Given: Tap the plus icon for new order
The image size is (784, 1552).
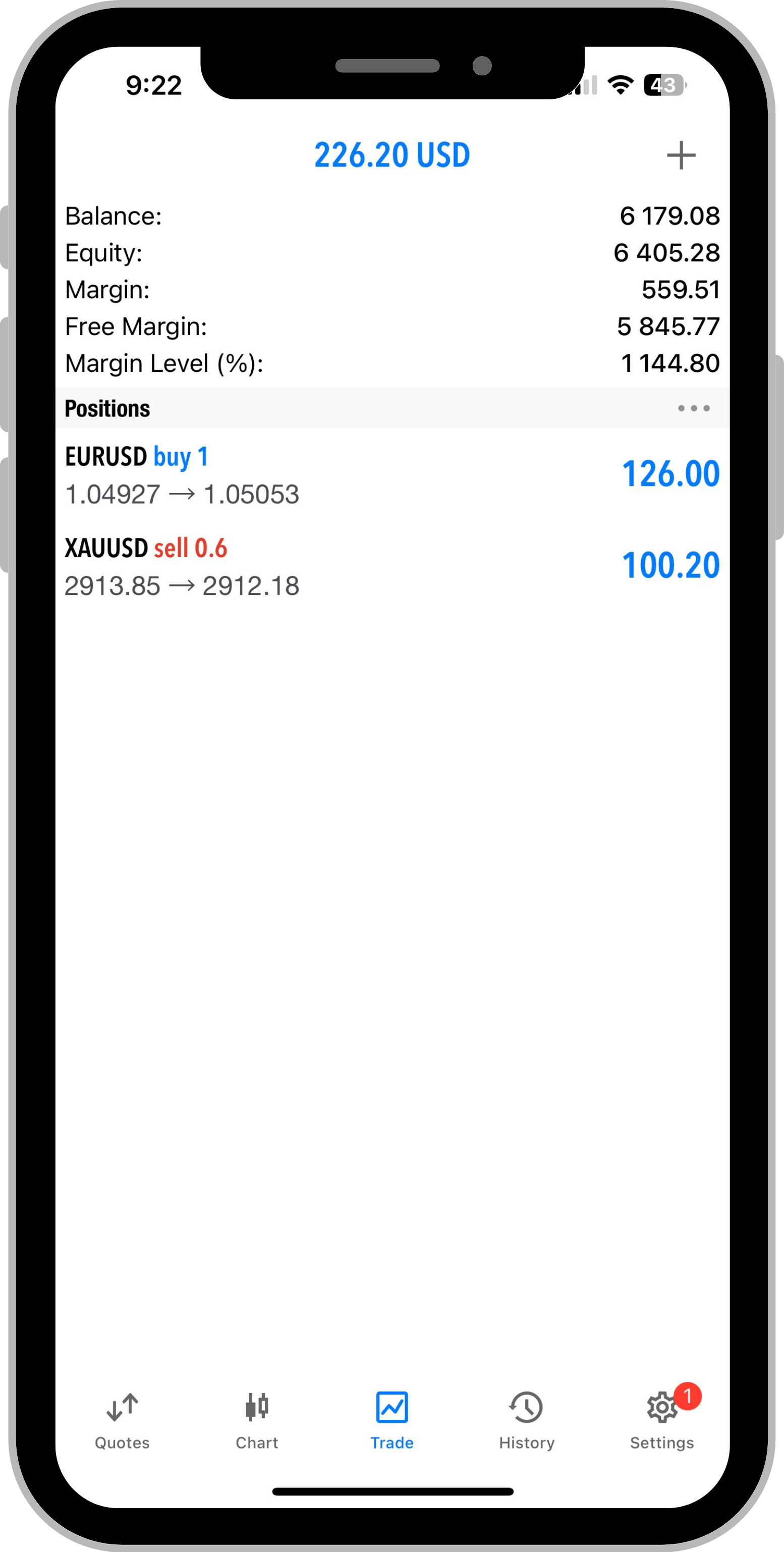Looking at the screenshot, I should pyautogui.click(x=681, y=155).
